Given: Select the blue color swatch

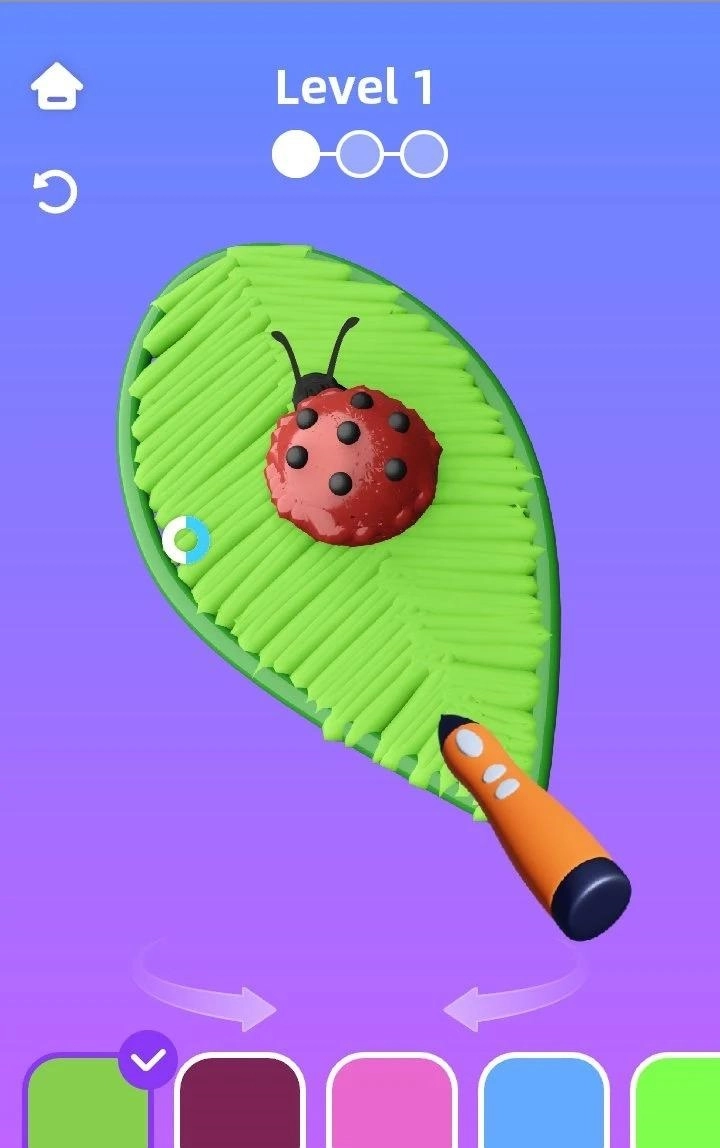Looking at the screenshot, I should 544,1102.
